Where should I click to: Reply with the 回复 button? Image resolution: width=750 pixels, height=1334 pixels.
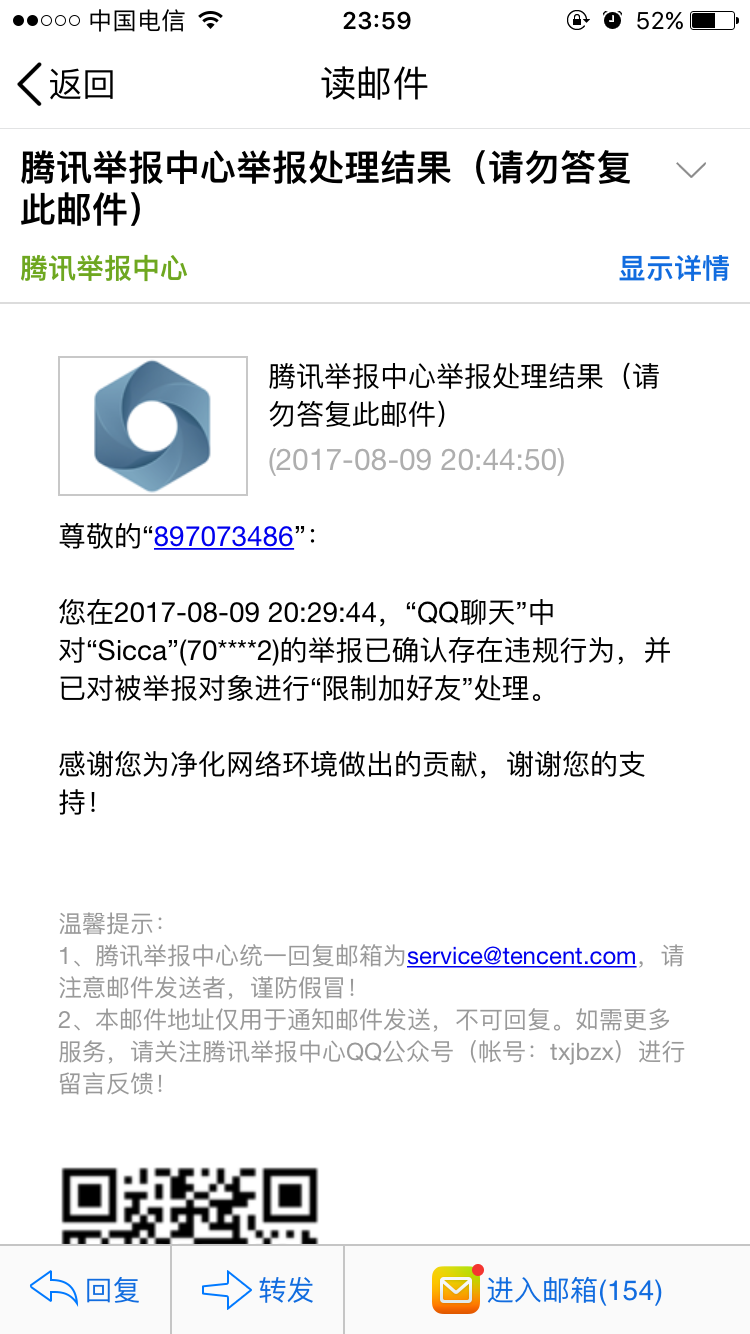tap(86, 1290)
